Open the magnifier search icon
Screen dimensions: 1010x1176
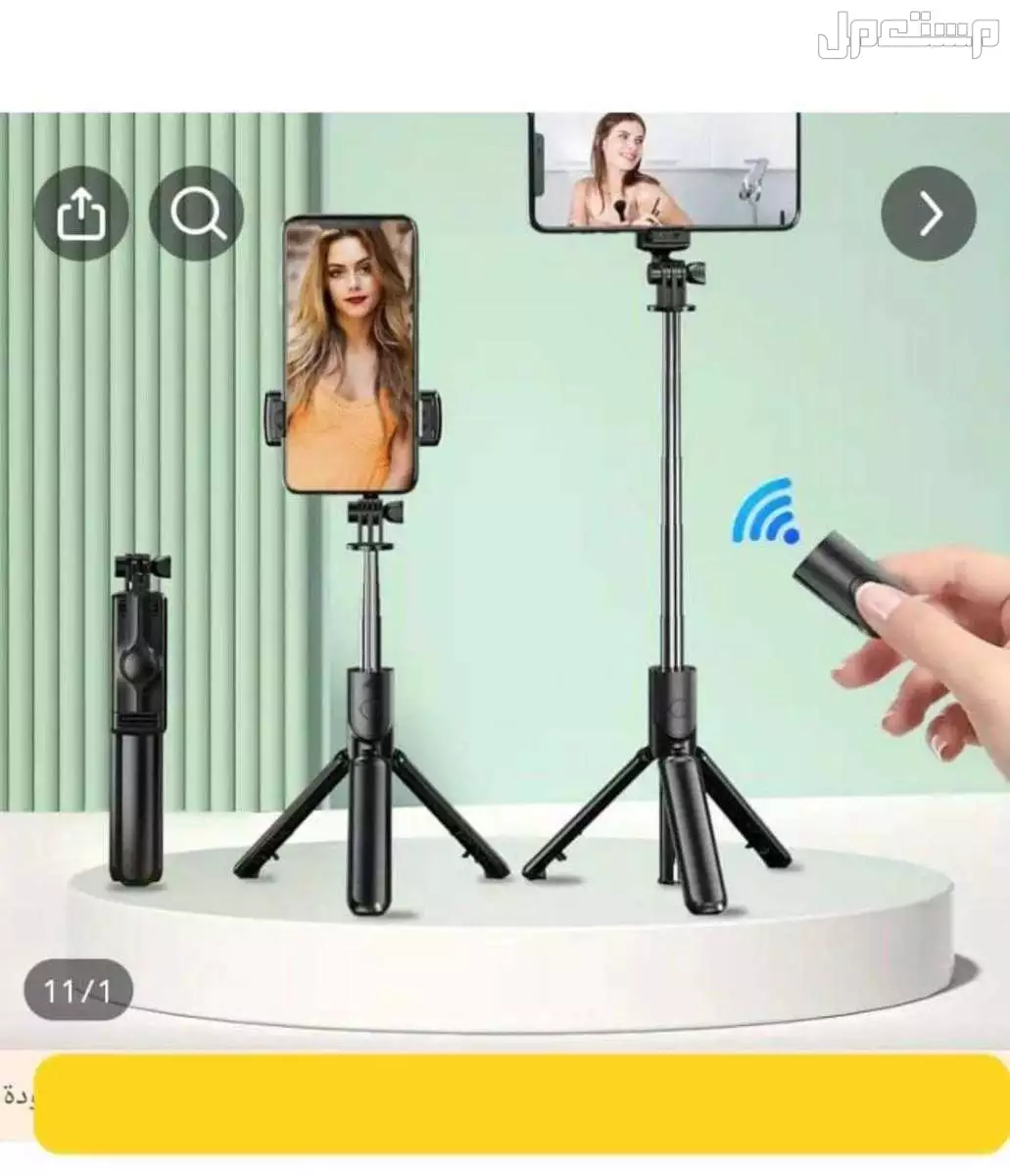(x=197, y=213)
